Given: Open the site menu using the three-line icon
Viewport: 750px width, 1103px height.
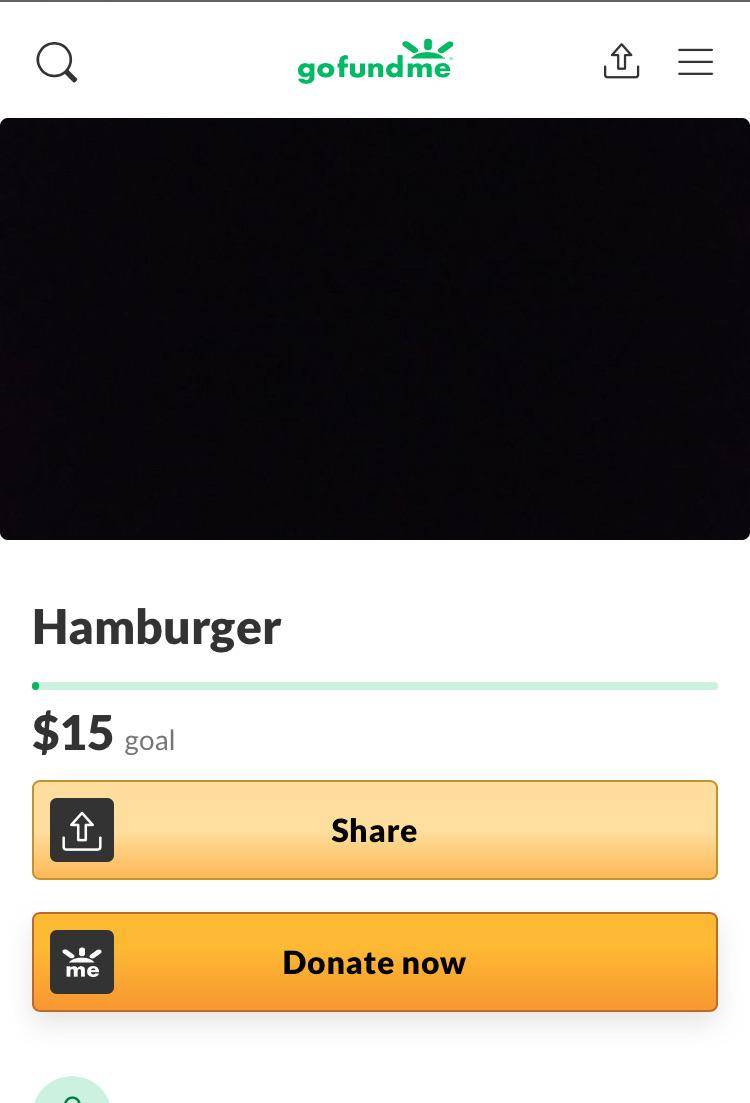Looking at the screenshot, I should tap(695, 61).
